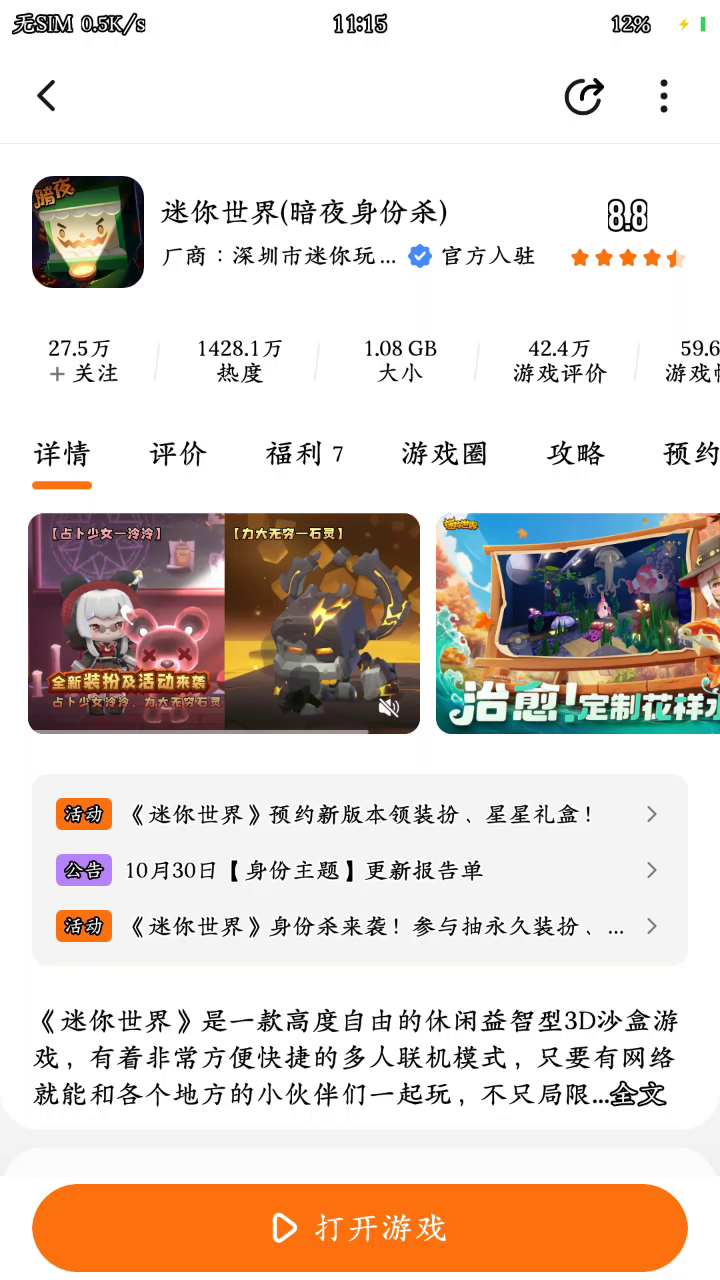The width and height of the screenshot is (720, 1280).
Task: Tap 打开游戏 to launch the game
Action: coord(360,1228)
